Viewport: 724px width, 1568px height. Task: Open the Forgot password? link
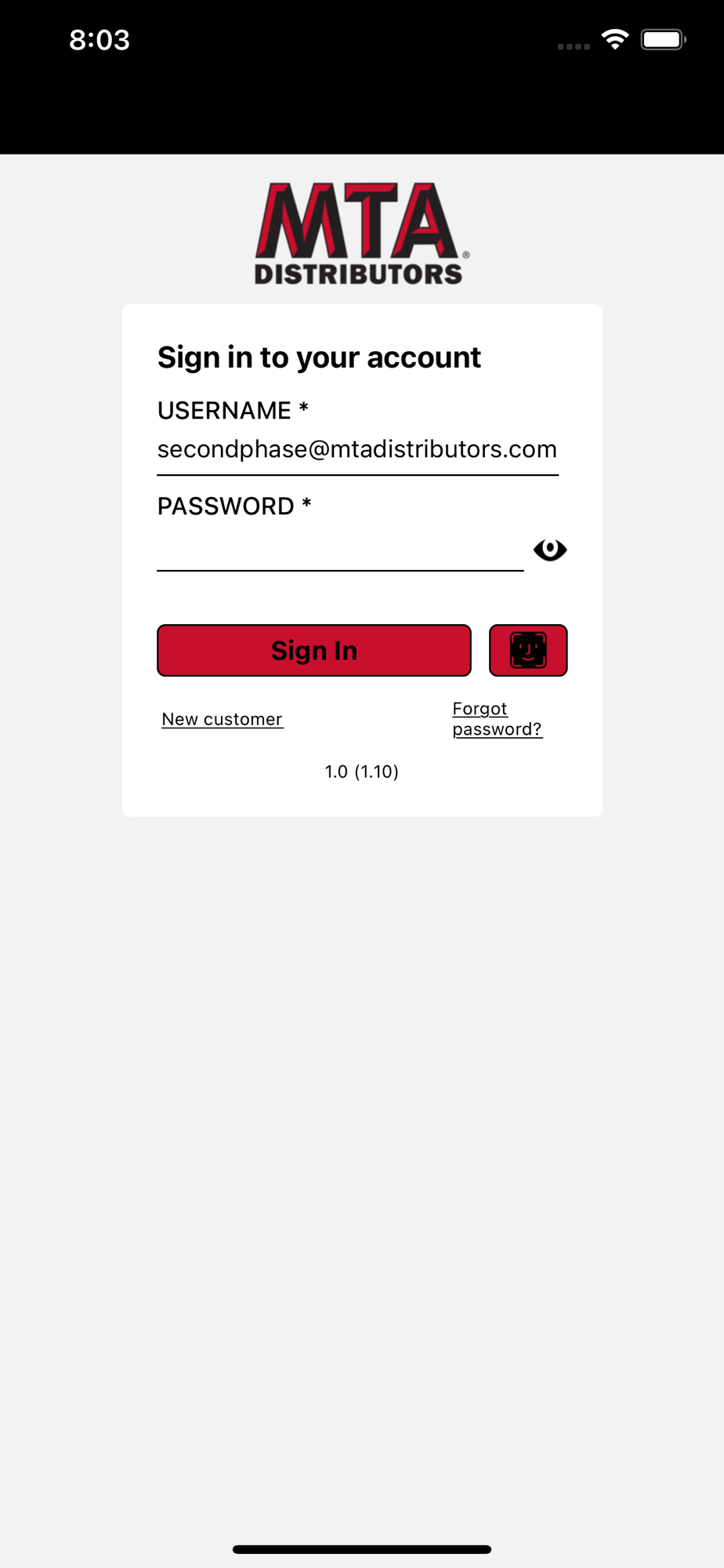pos(497,719)
